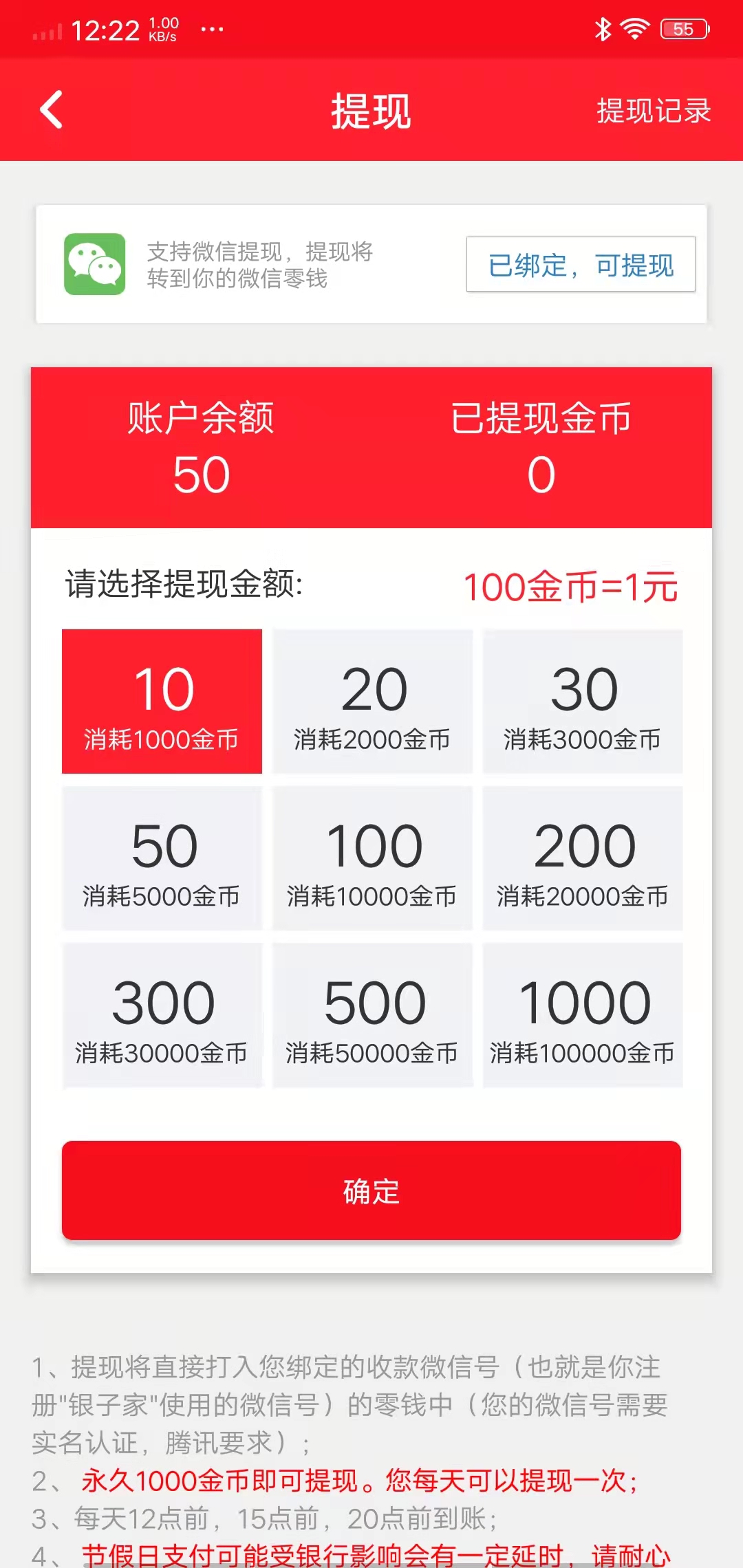Tap the battery indicator showing 55

coord(683,28)
